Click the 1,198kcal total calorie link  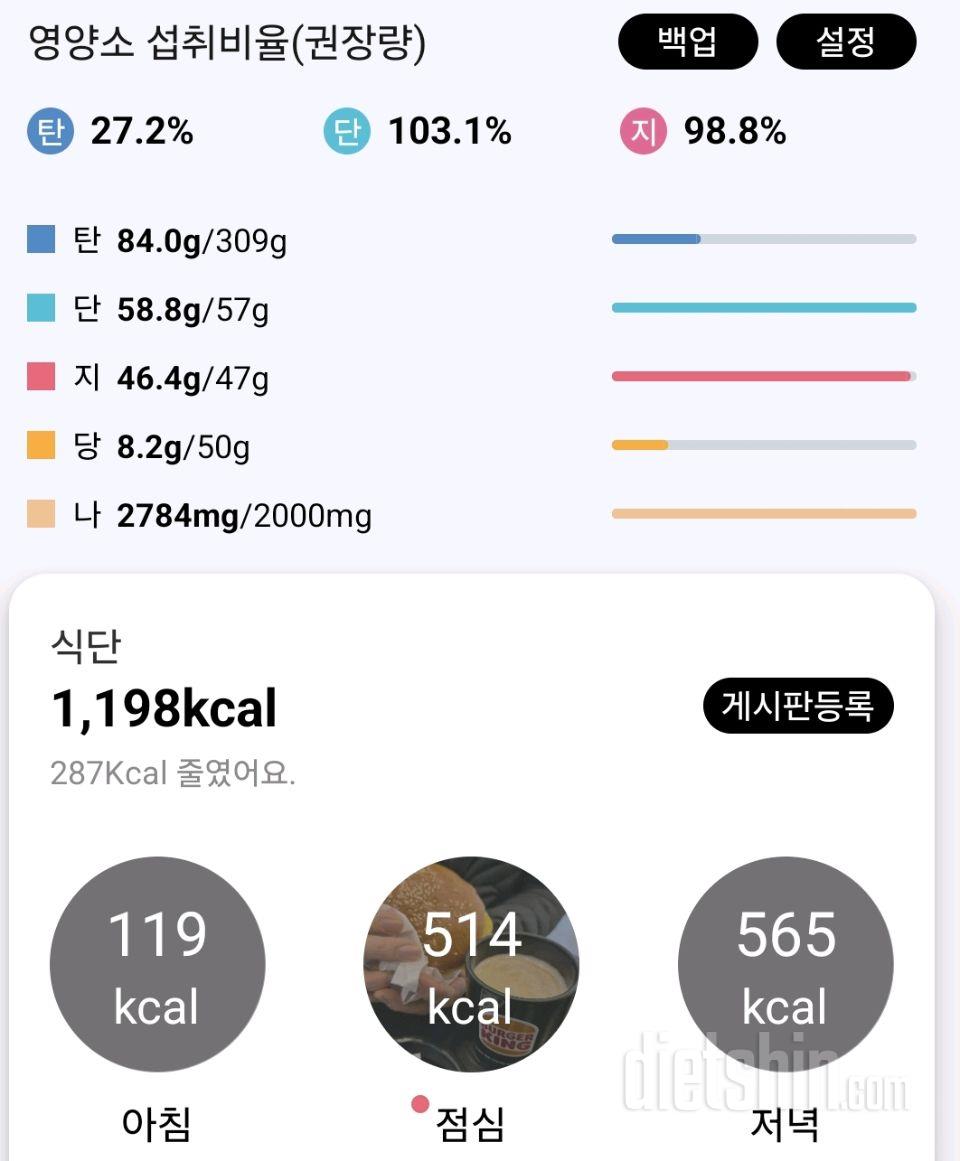pos(165,710)
